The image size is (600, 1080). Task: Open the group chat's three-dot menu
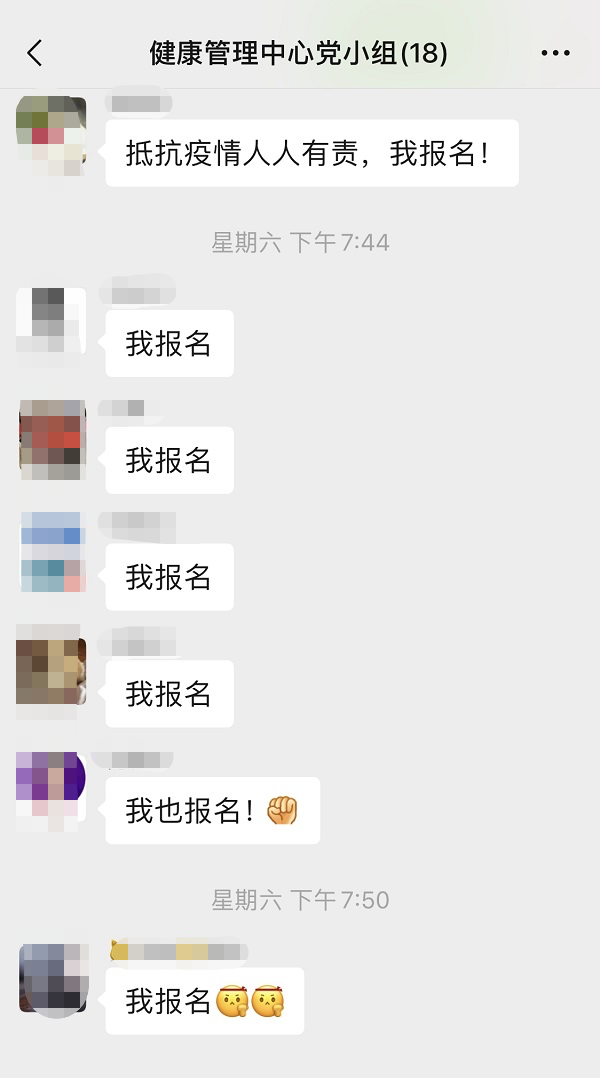(555, 53)
